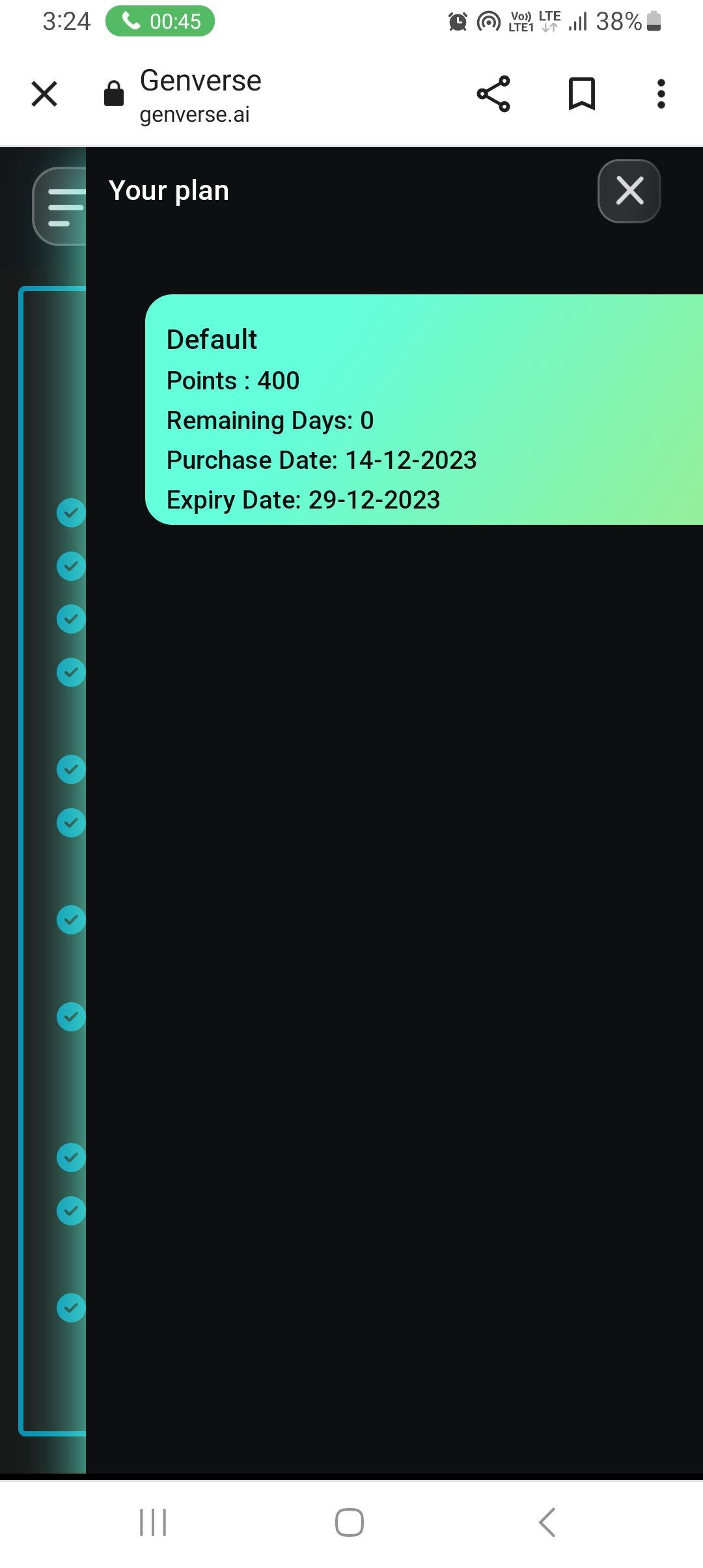
Task: Open the Default plan card
Action: pyautogui.click(x=423, y=410)
